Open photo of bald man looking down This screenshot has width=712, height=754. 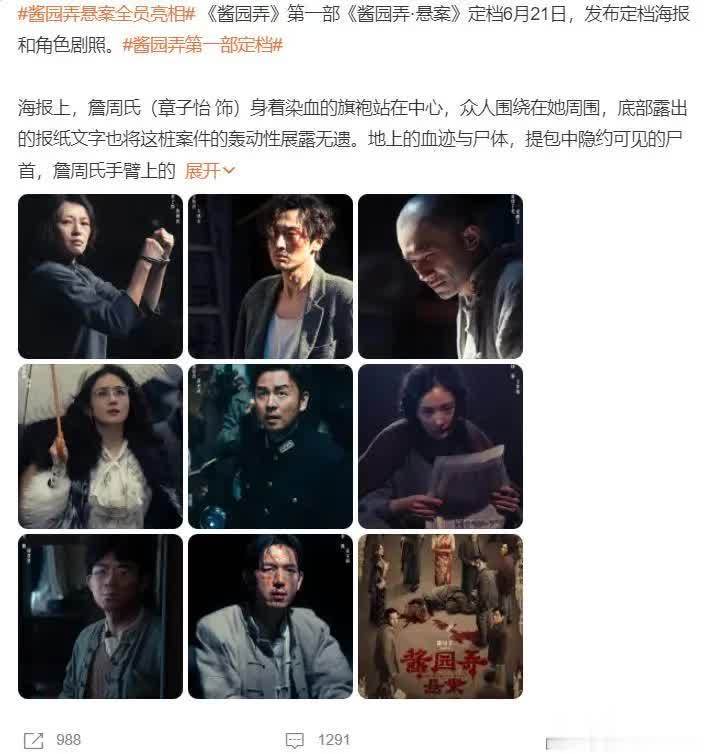tap(440, 277)
